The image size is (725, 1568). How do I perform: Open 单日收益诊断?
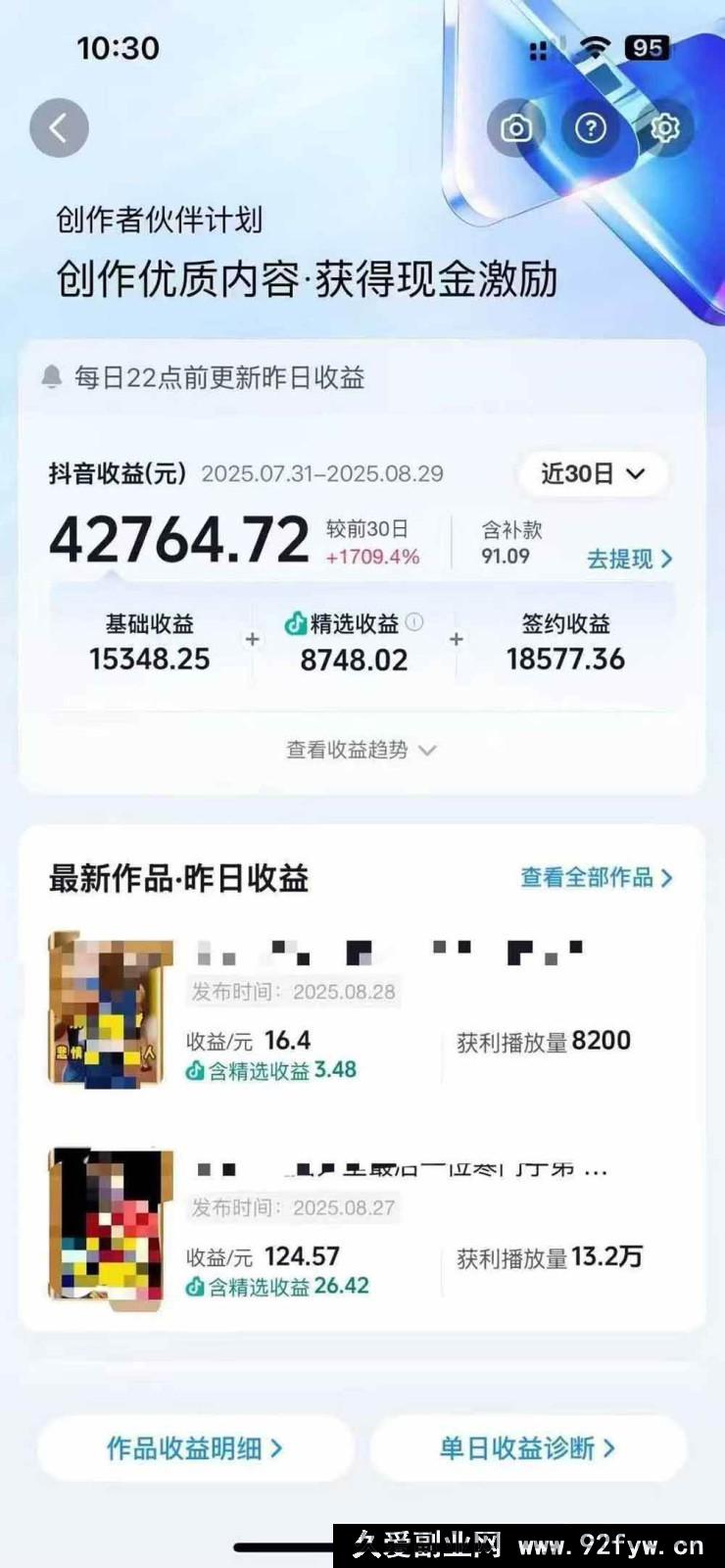tap(527, 1447)
